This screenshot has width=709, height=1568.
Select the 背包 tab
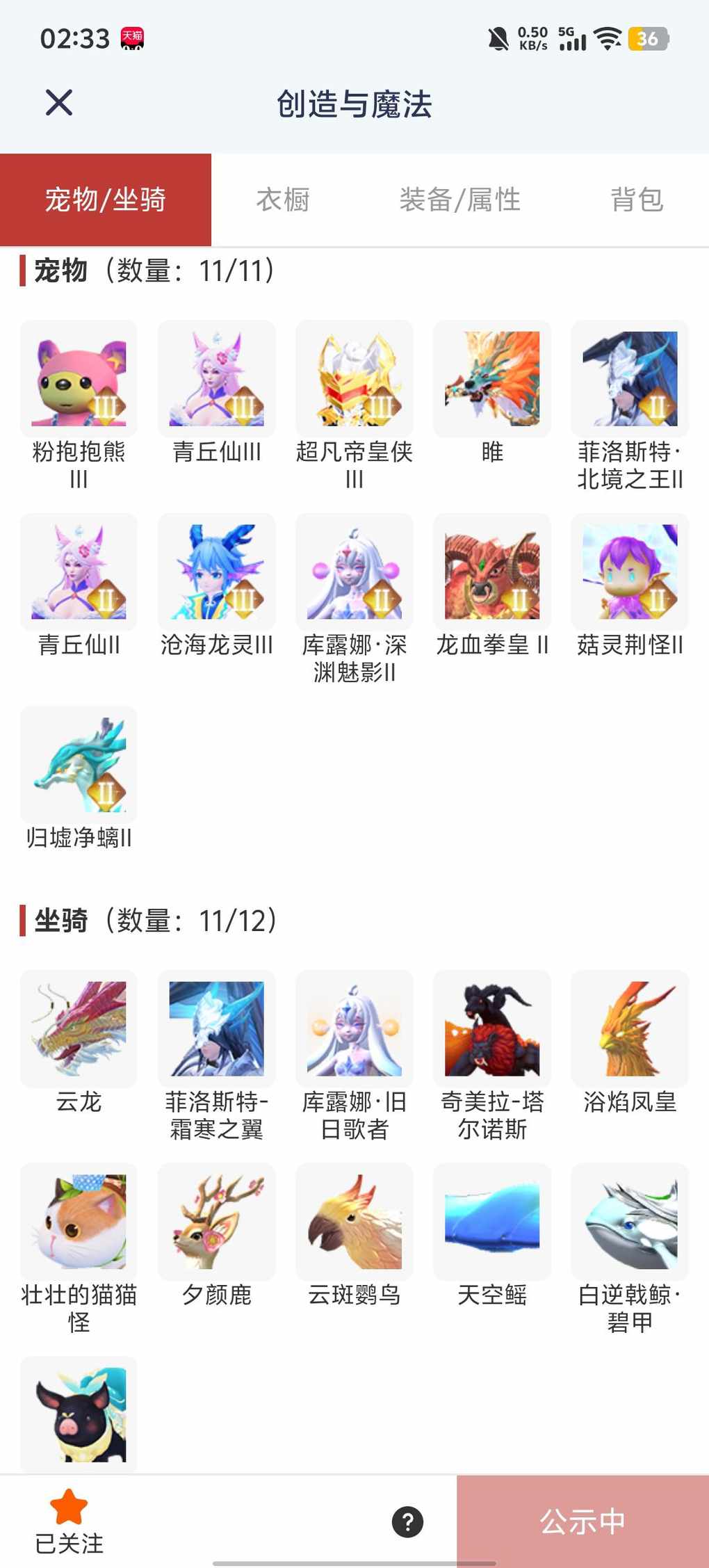tap(637, 200)
